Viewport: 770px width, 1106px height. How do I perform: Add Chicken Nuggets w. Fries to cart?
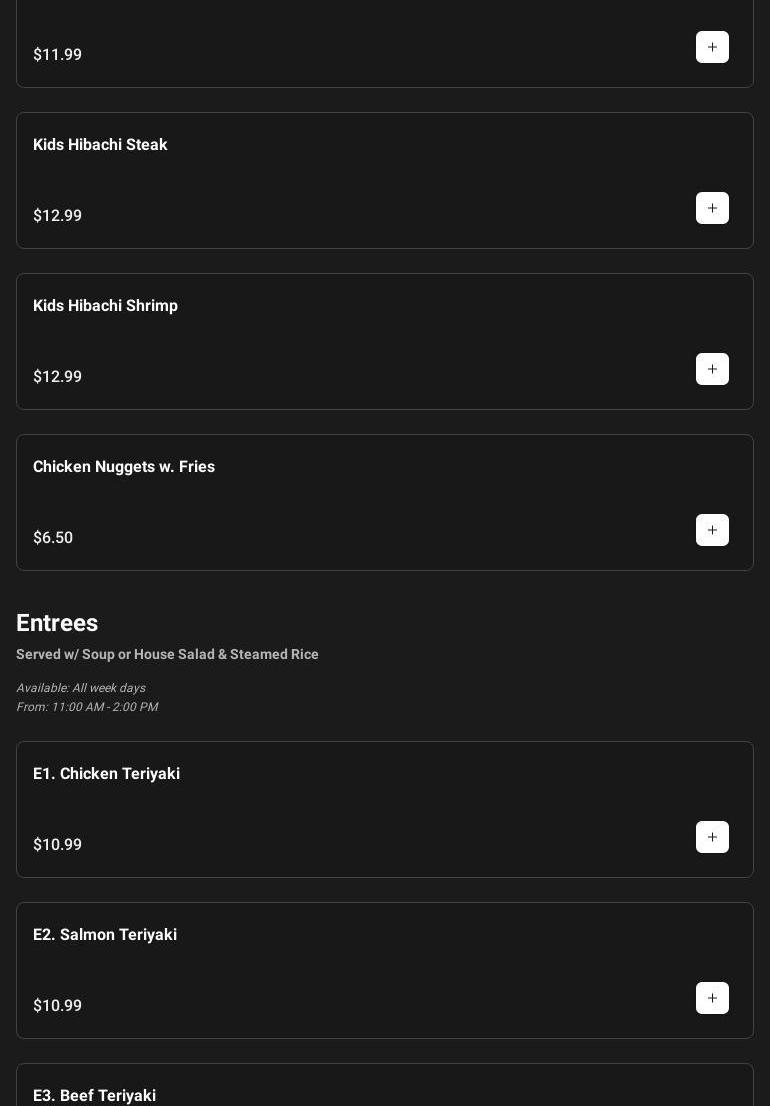712,530
